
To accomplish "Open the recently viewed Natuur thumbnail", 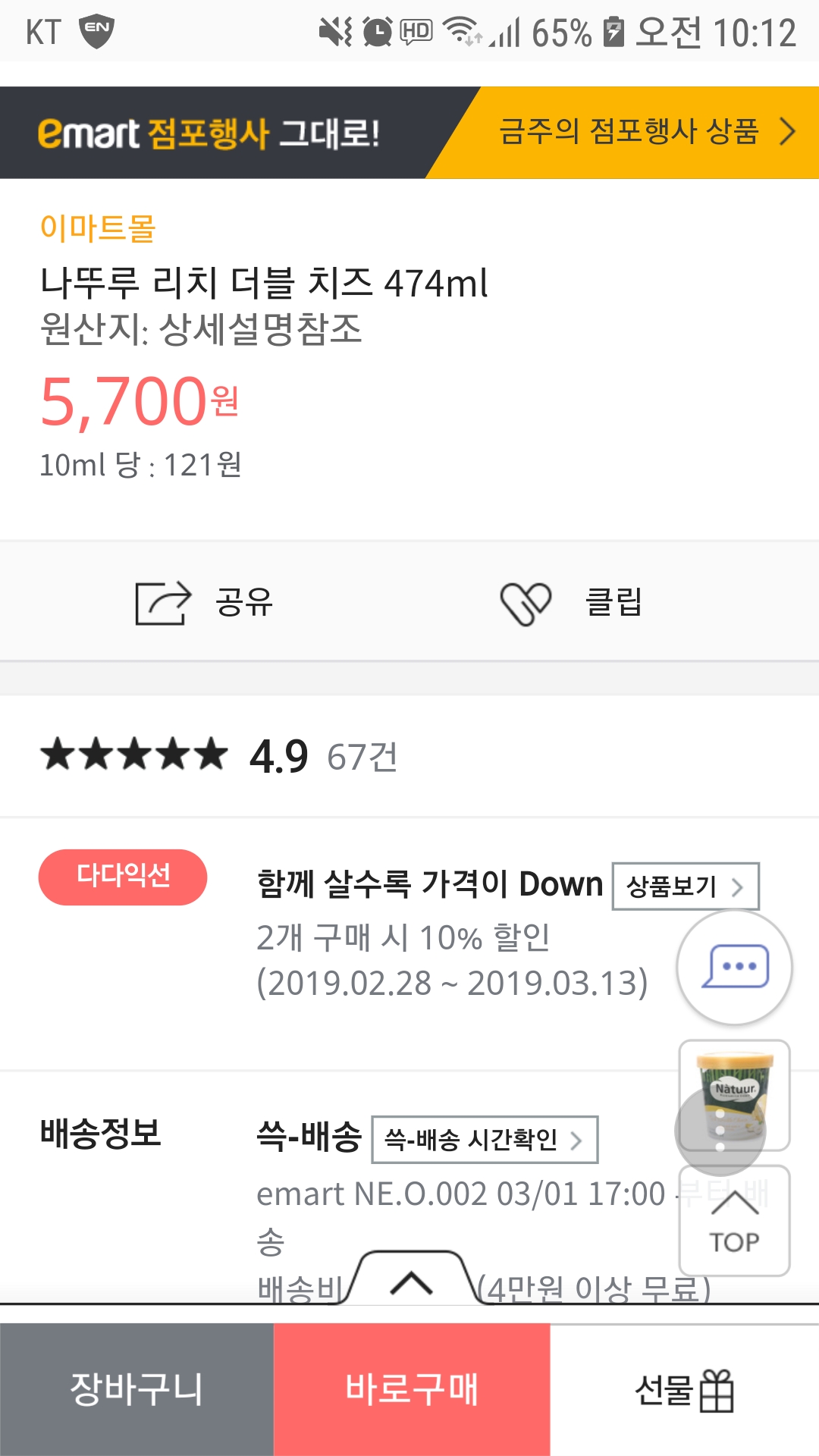I will click(x=734, y=1094).
